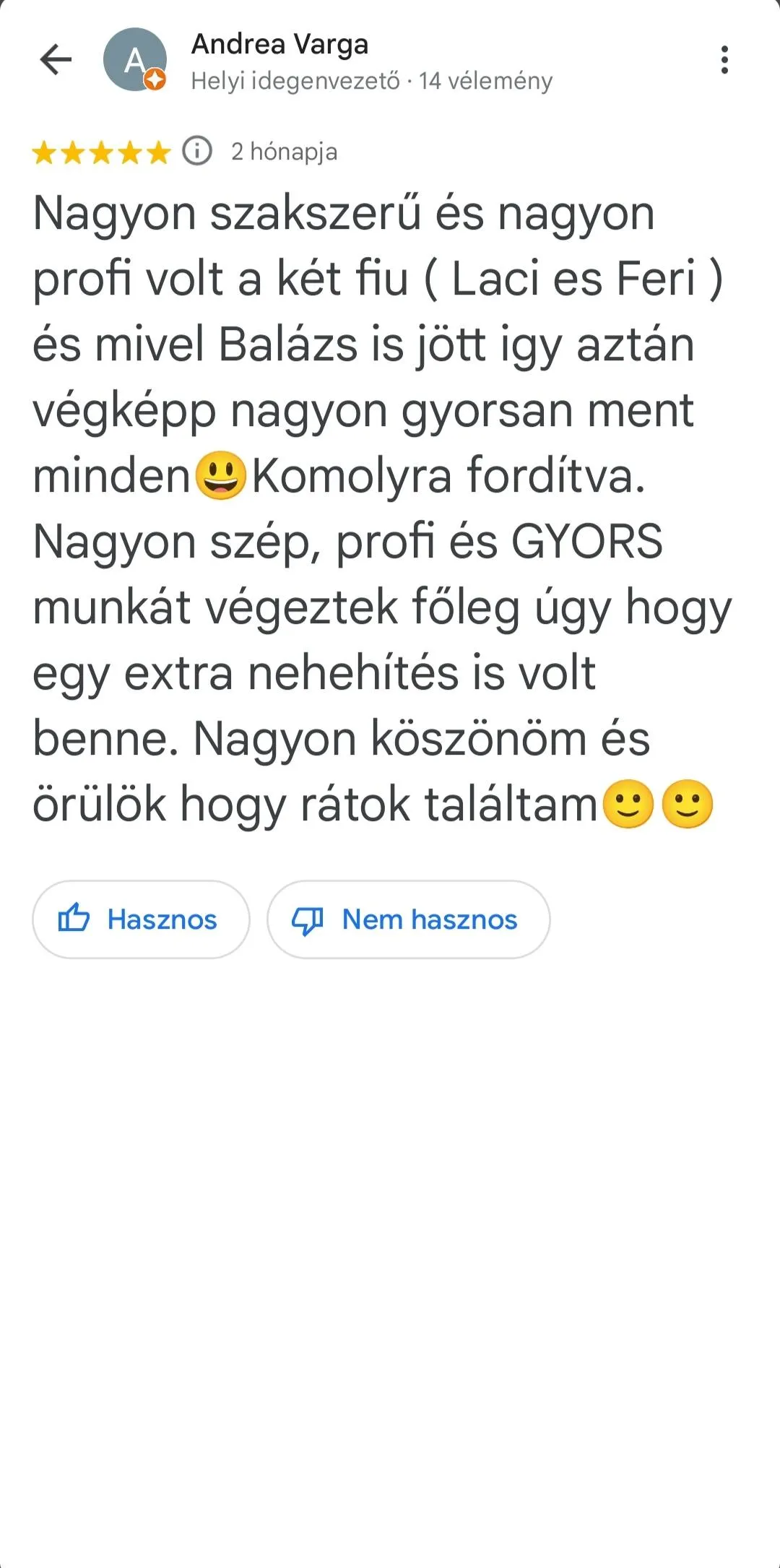Go back using the arrow icon
Image resolution: width=780 pixels, height=1568 pixels.
point(56,59)
